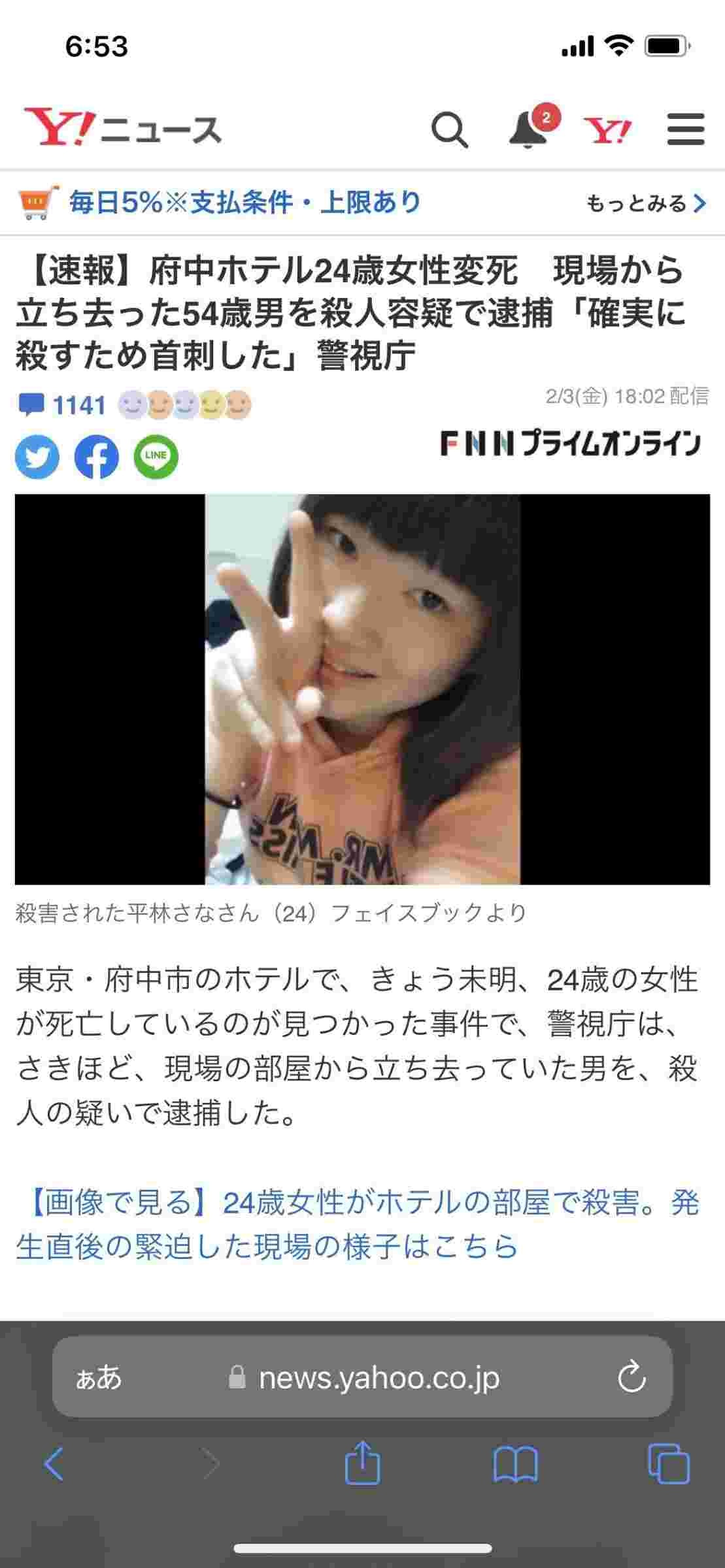Screen dimensions: 725x1568
Task: Tap the news.yahoo.co.jp address bar
Action: pyautogui.click(x=366, y=1379)
